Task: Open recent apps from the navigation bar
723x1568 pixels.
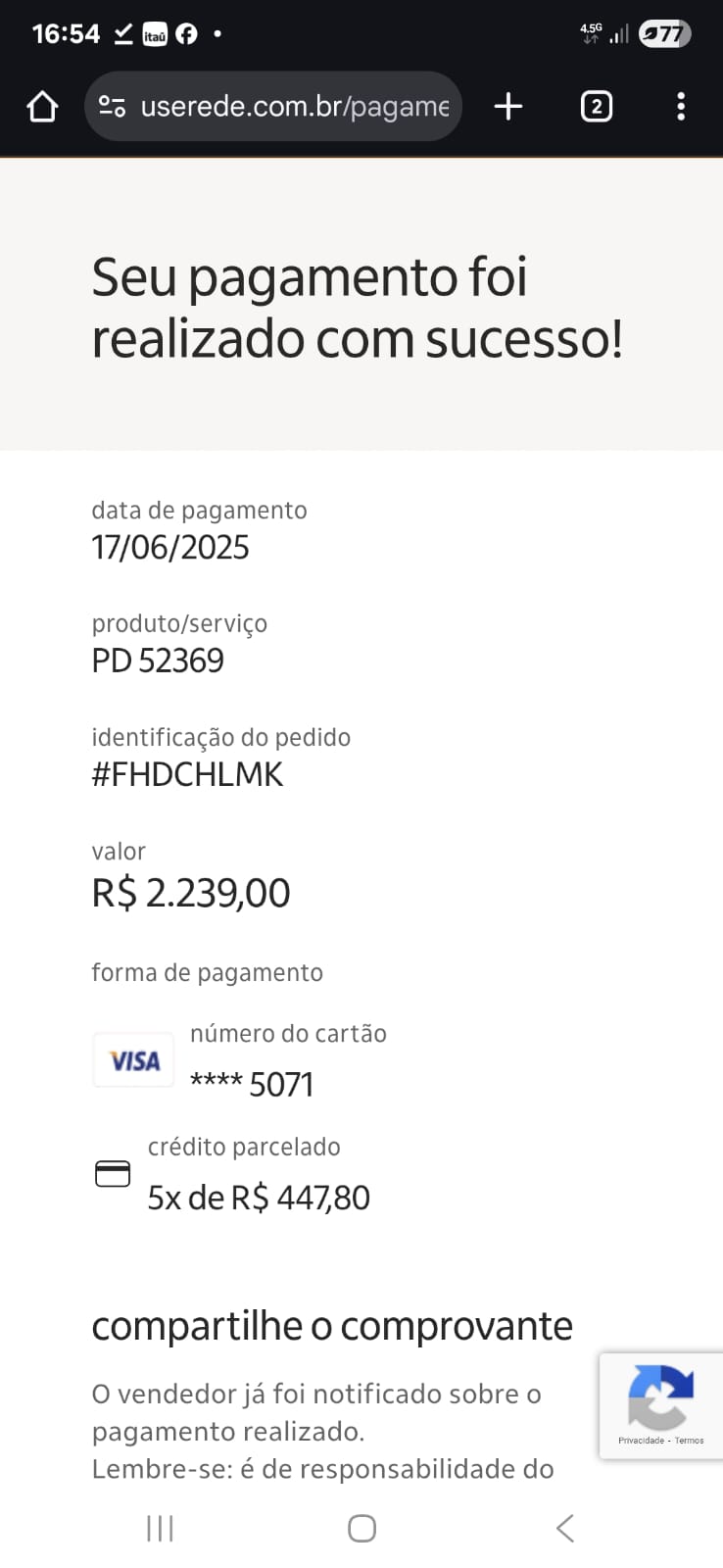Action: [x=160, y=1528]
